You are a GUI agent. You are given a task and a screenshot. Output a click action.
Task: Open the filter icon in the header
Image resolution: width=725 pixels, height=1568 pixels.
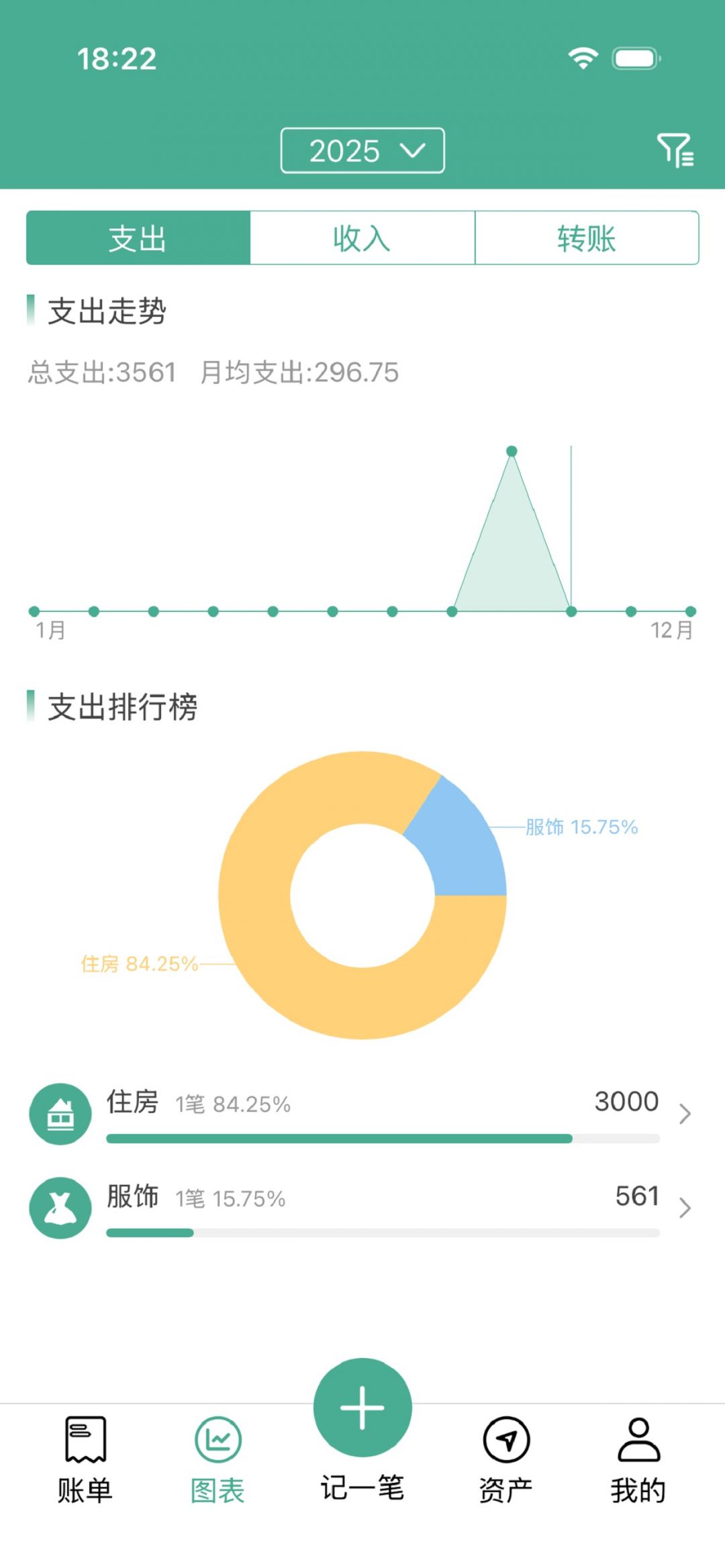675,150
